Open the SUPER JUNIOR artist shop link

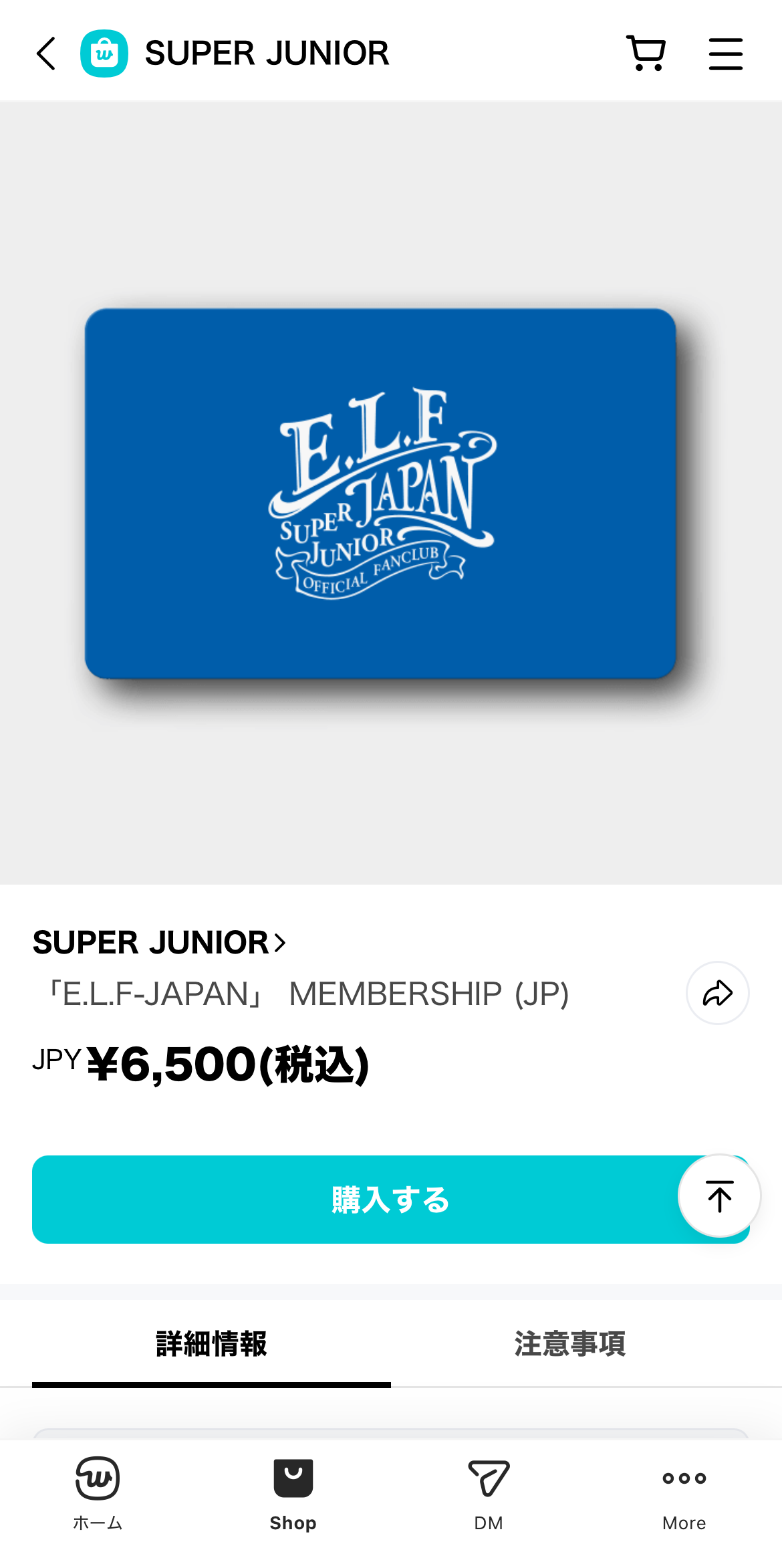click(x=159, y=942)
